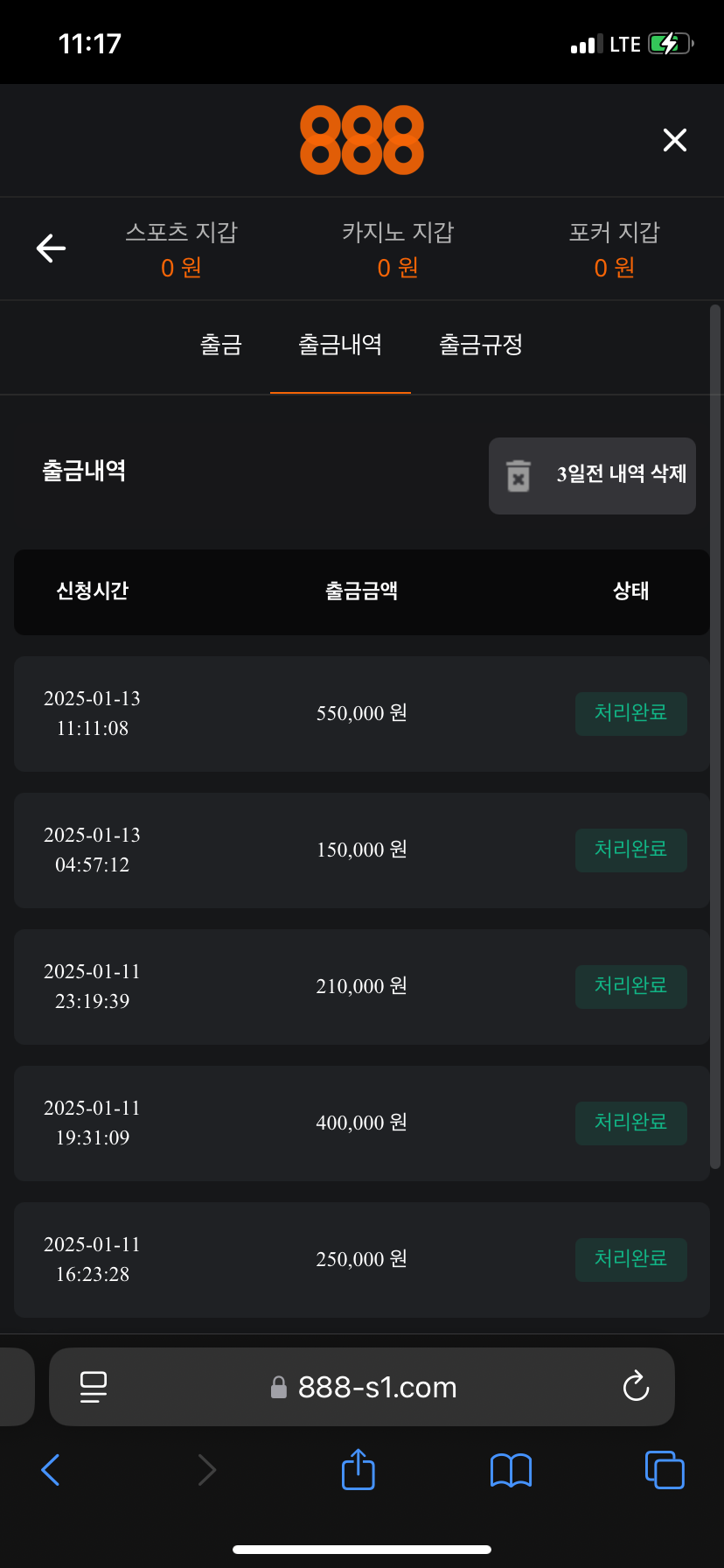Tap the 3일전 내역 삭제 button
Screen dimensions: 724x1568
tap(592, 475)
